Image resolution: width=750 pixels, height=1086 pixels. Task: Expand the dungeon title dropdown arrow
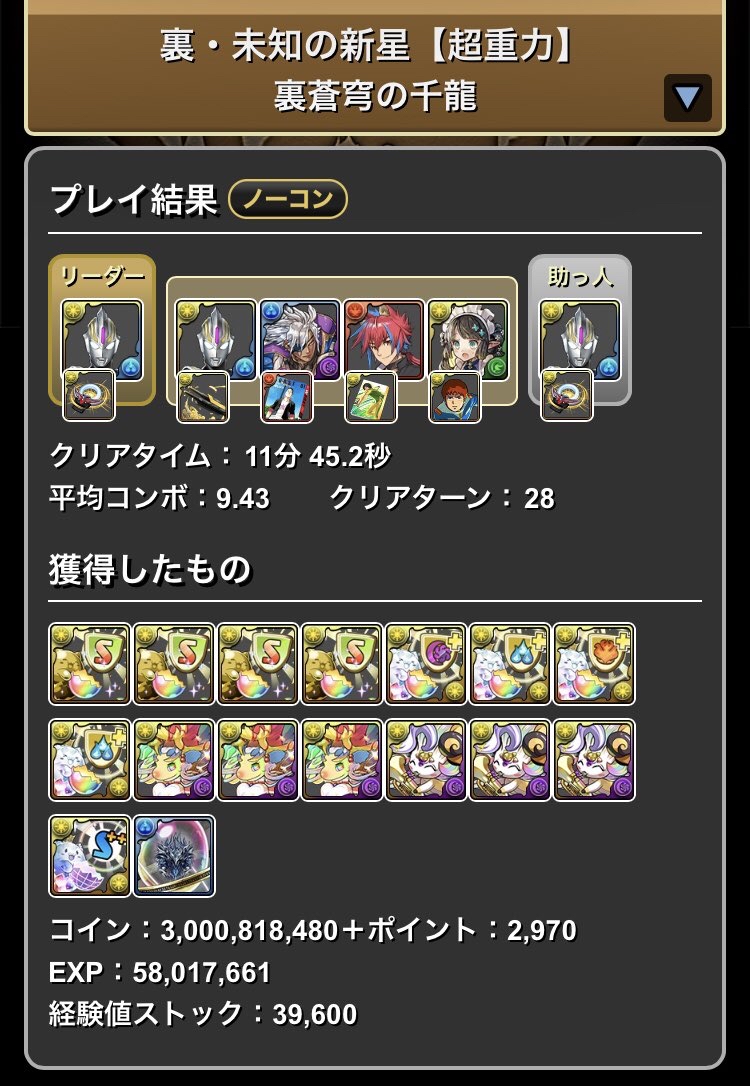[687, 98]
